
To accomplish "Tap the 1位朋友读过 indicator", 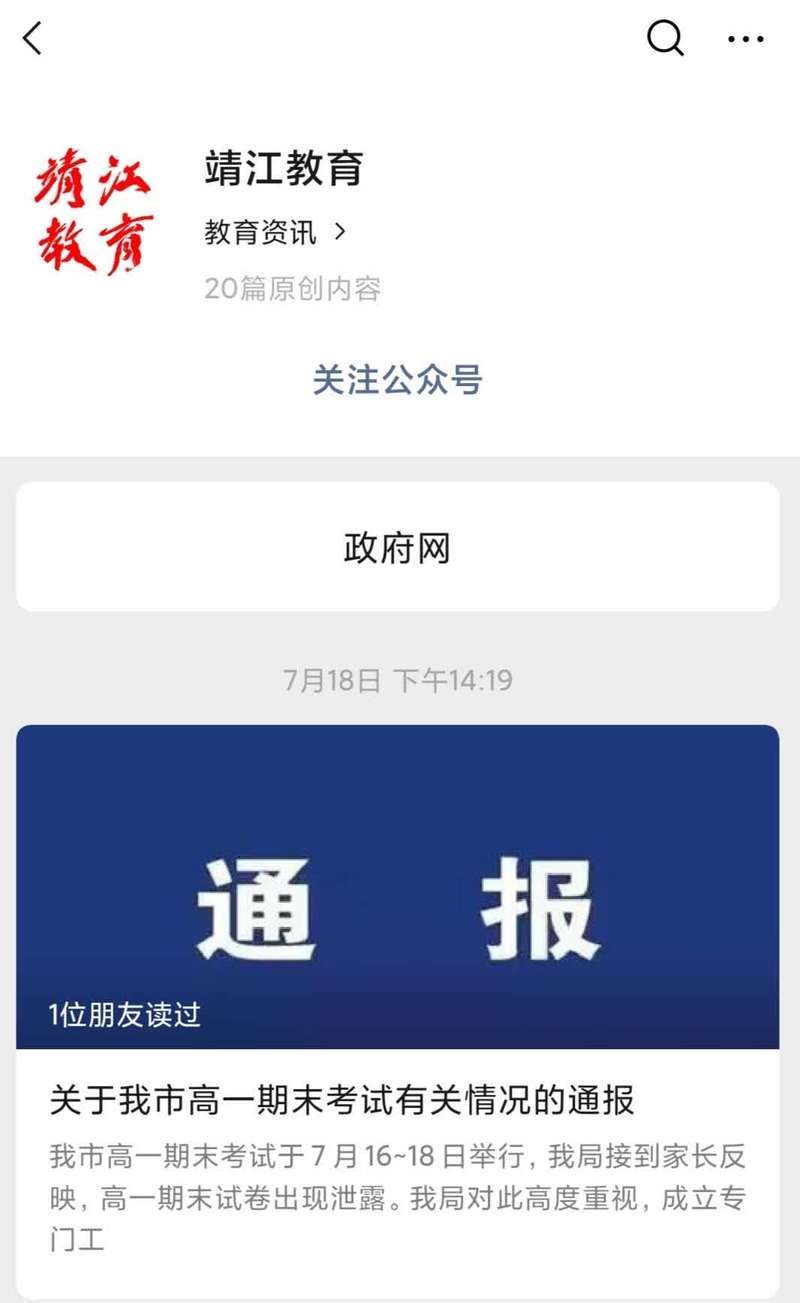I will (124, 1012).
